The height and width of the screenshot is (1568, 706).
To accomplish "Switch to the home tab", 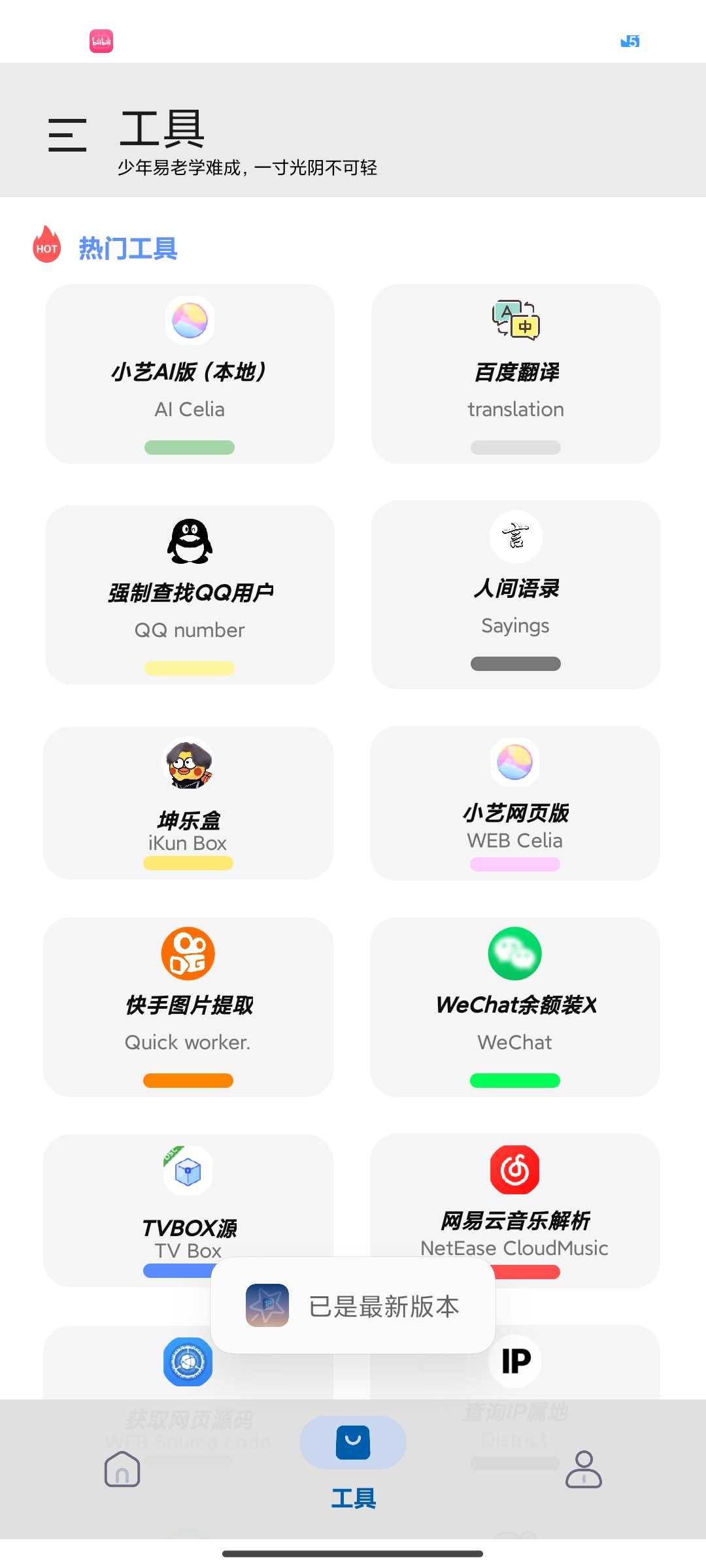I will (122, 1469).
